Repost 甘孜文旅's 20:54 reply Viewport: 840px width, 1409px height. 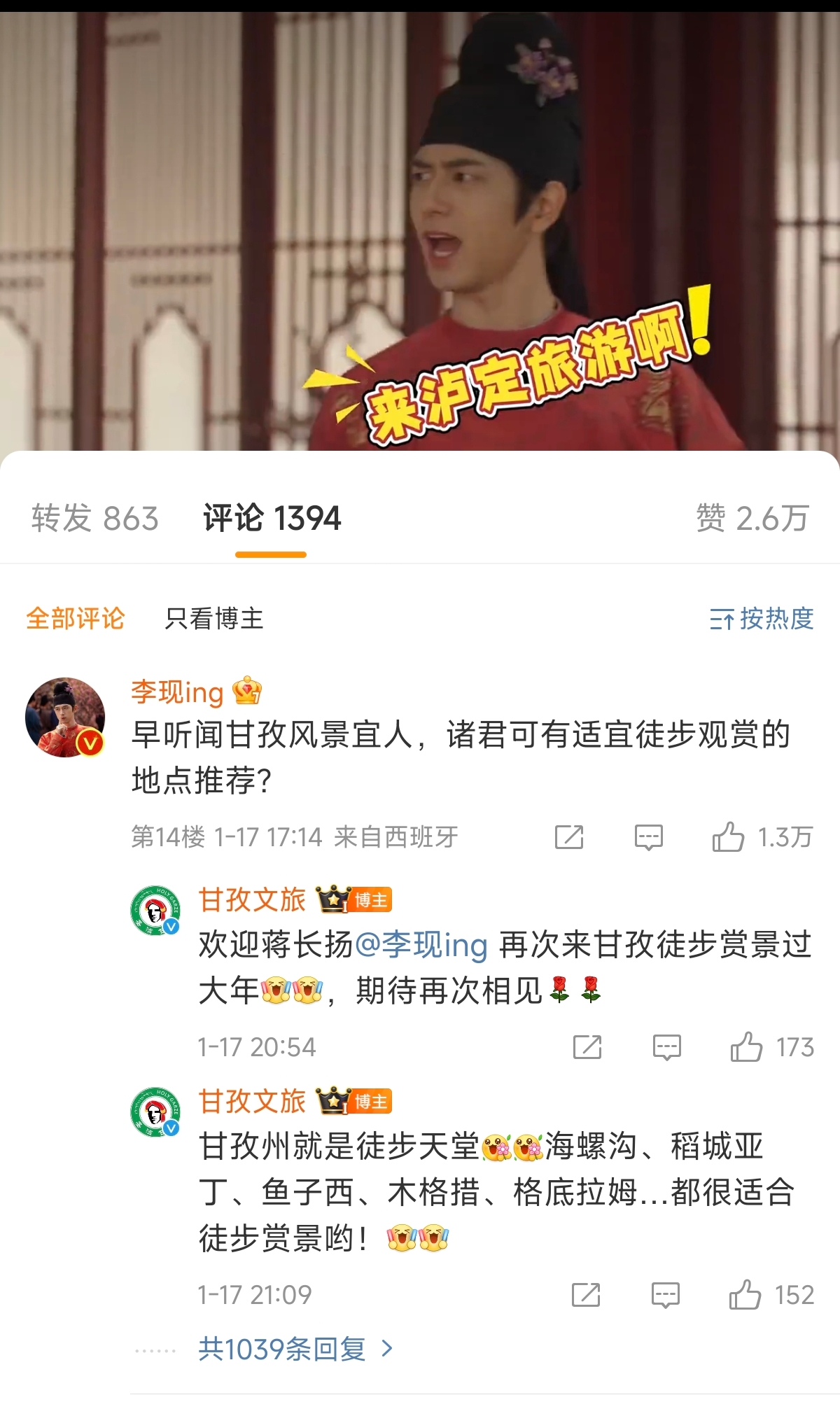587,1048
